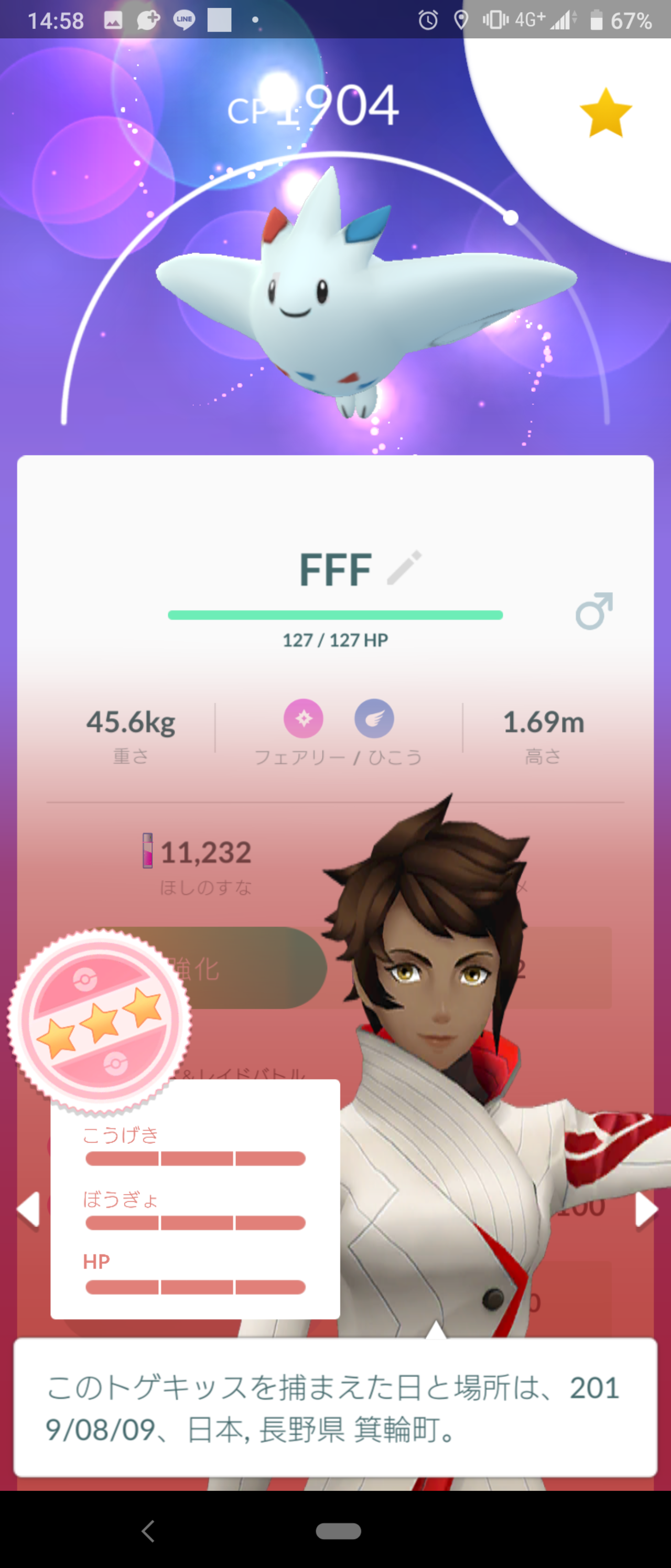The image size is (671, 1568).
Task: Select the blue Flying type icon
Action: (375, 718)
